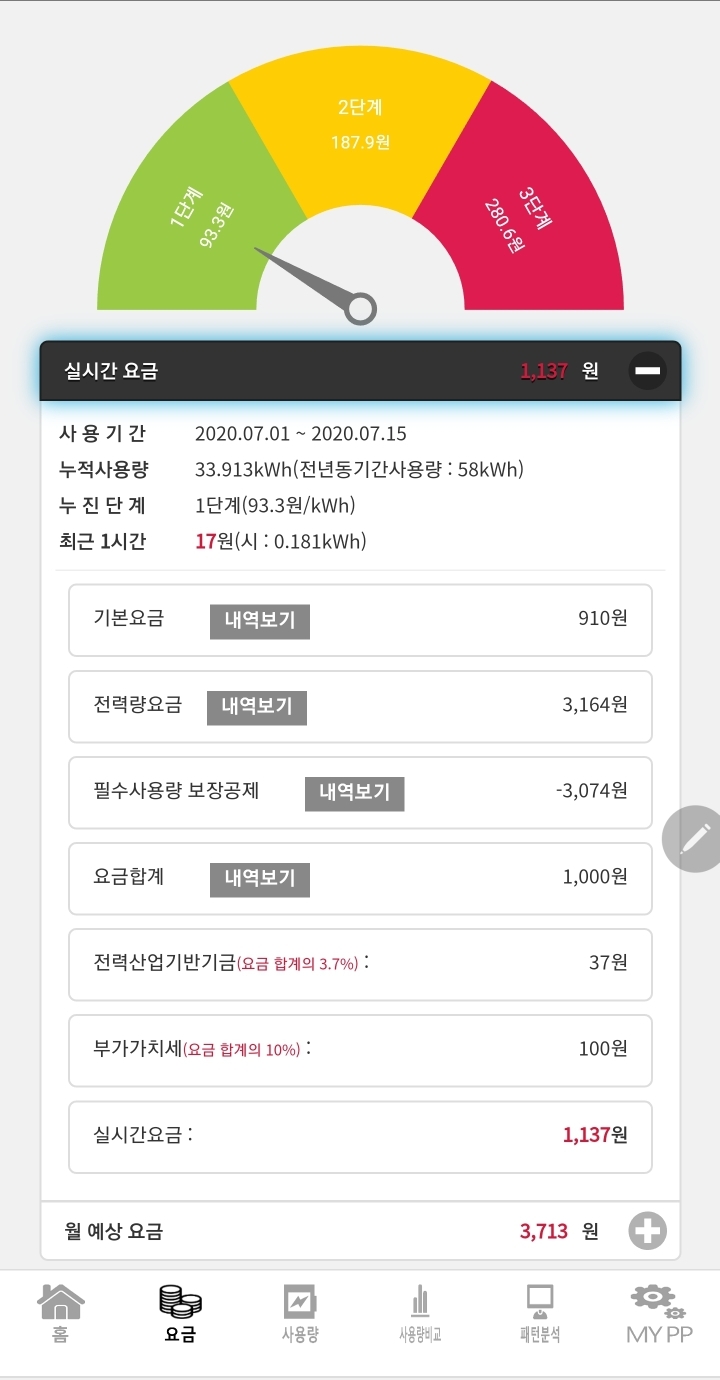The width and height of the screenshot is (720, 1380).
Task: Select the 요금 tab
Action: tap(180, 1313)
